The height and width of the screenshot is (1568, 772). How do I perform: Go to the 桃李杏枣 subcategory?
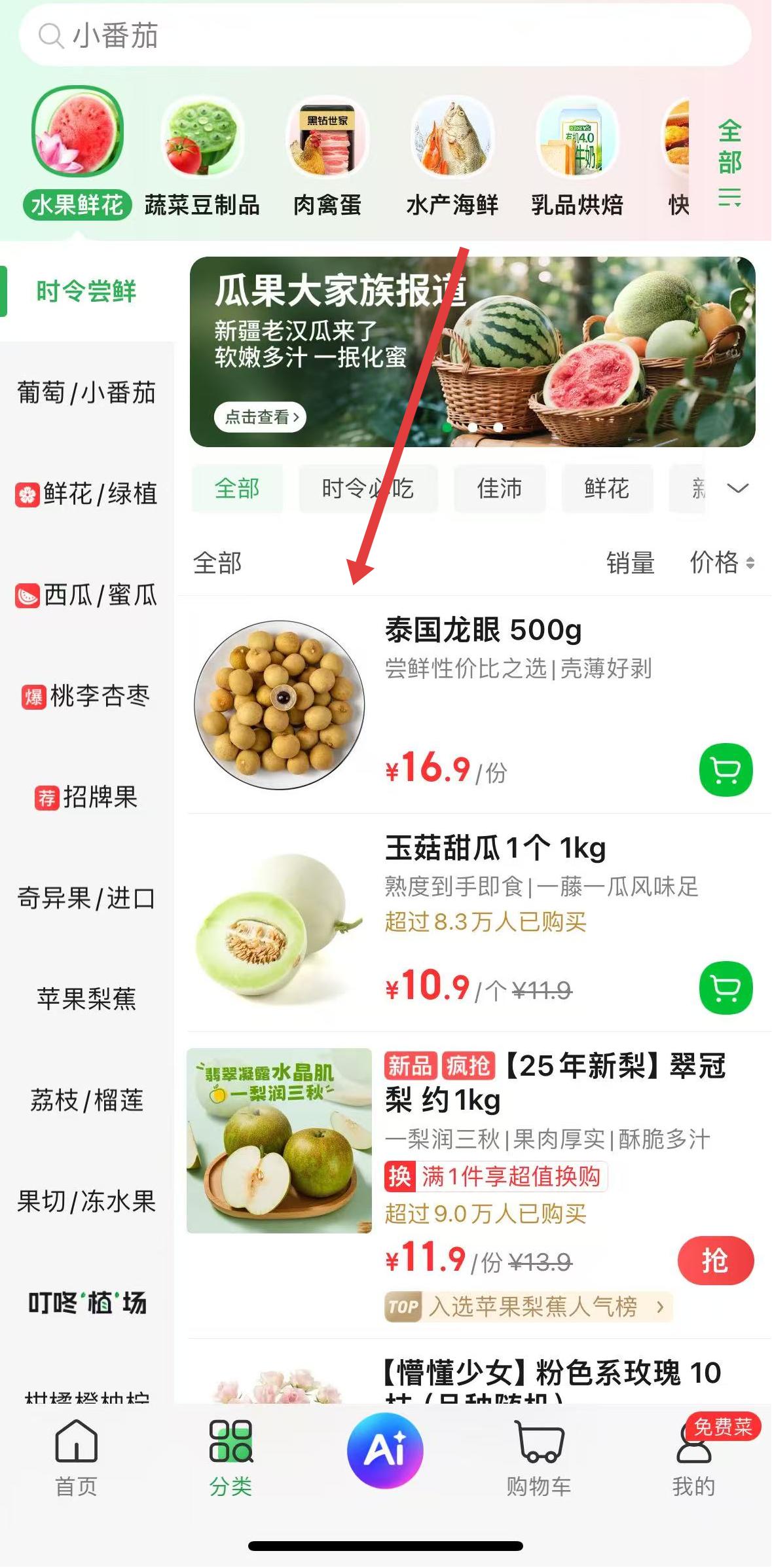(86, 696)
